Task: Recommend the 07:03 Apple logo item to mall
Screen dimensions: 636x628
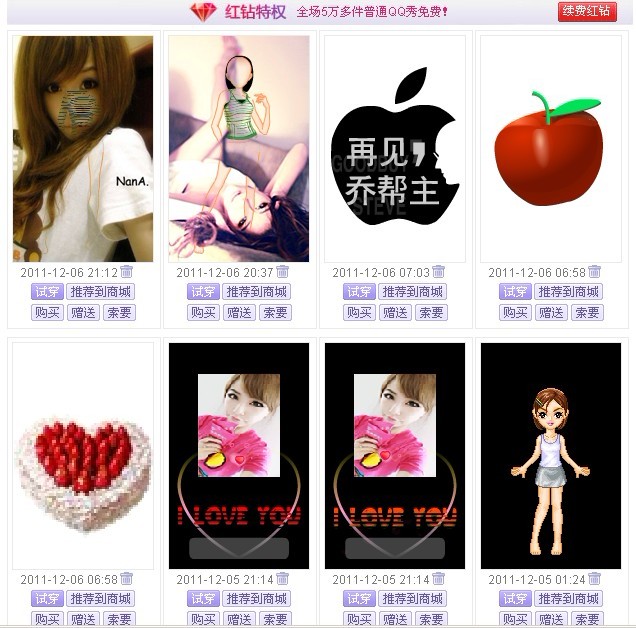Action: [412, 292]
